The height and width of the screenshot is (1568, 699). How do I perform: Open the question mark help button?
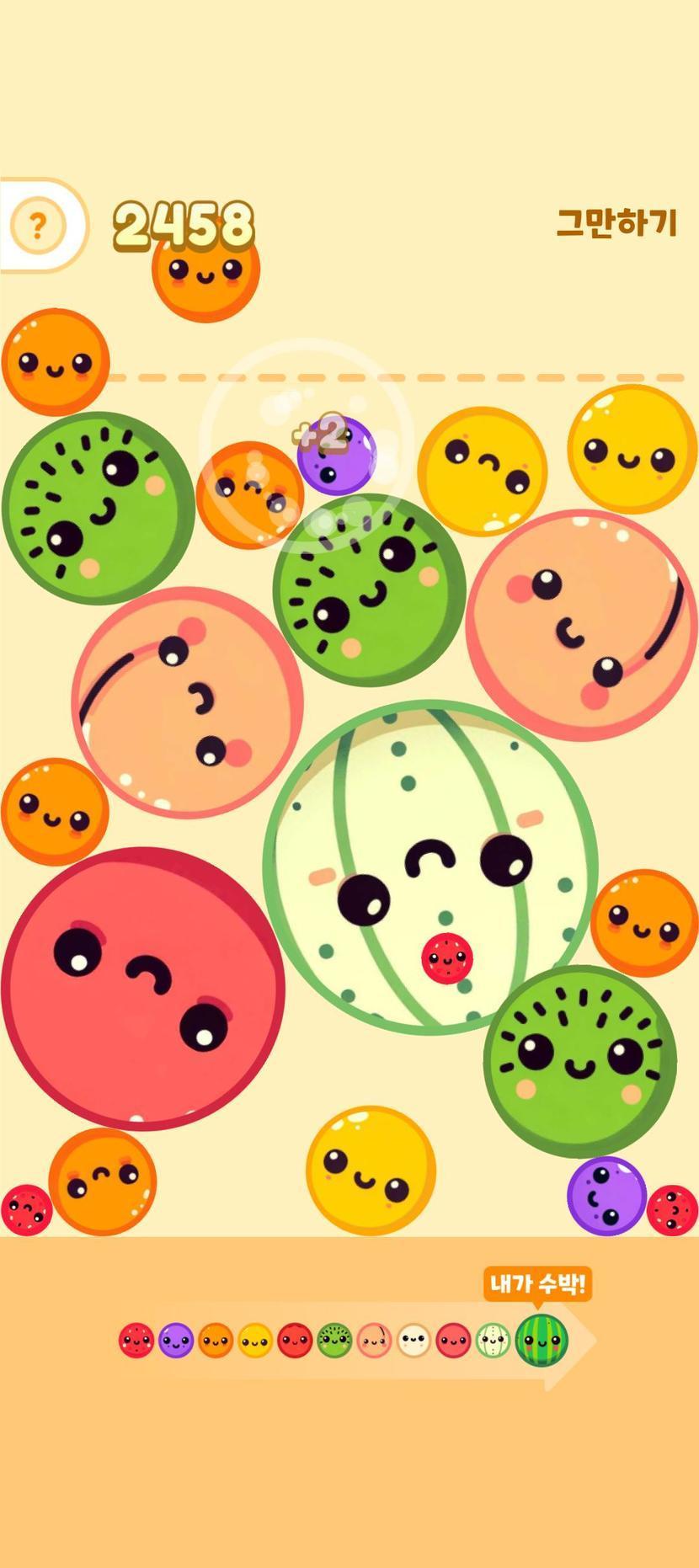[37, 225]
